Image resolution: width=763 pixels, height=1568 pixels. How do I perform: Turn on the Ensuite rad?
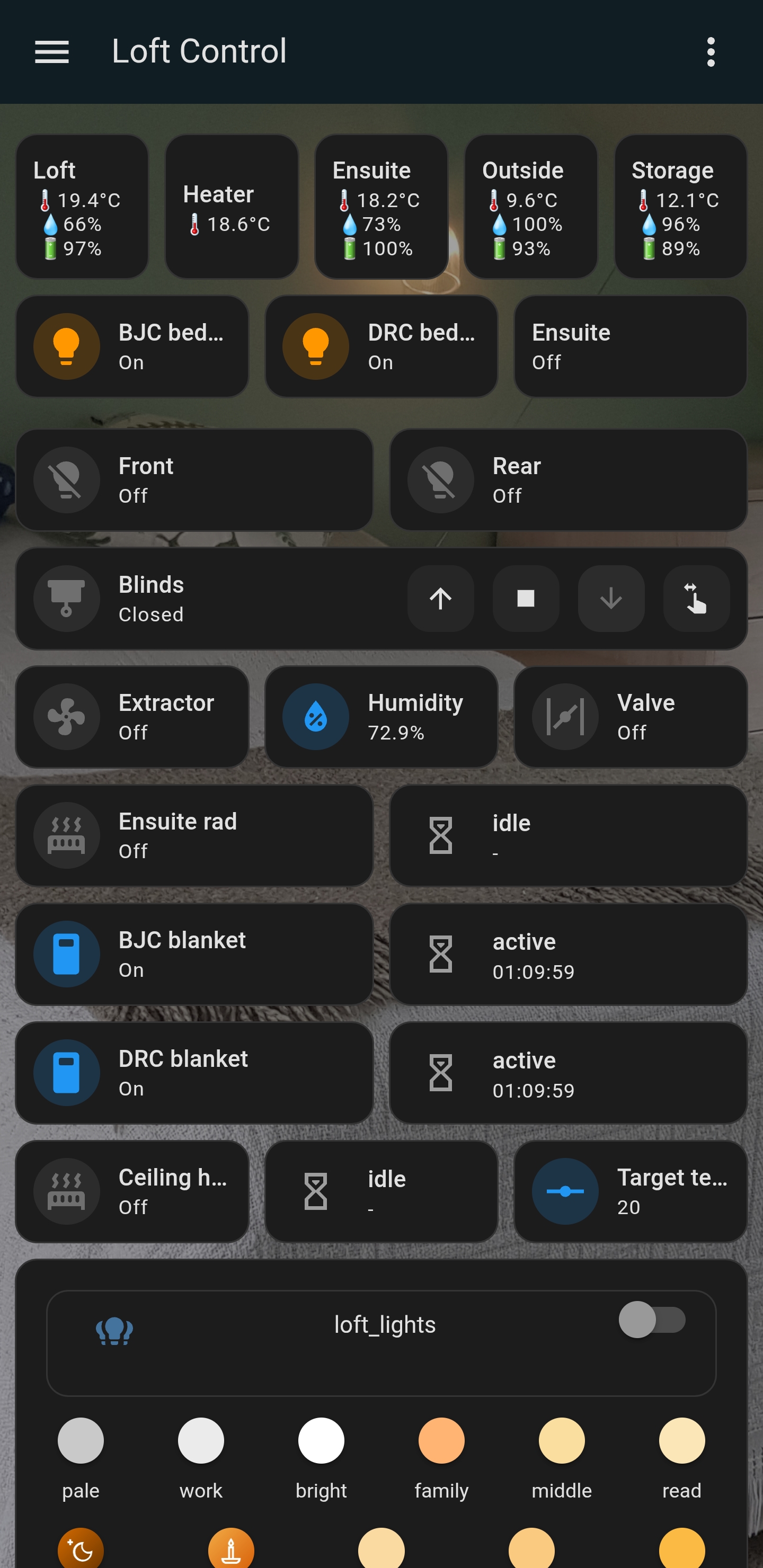tap(67, 836)
